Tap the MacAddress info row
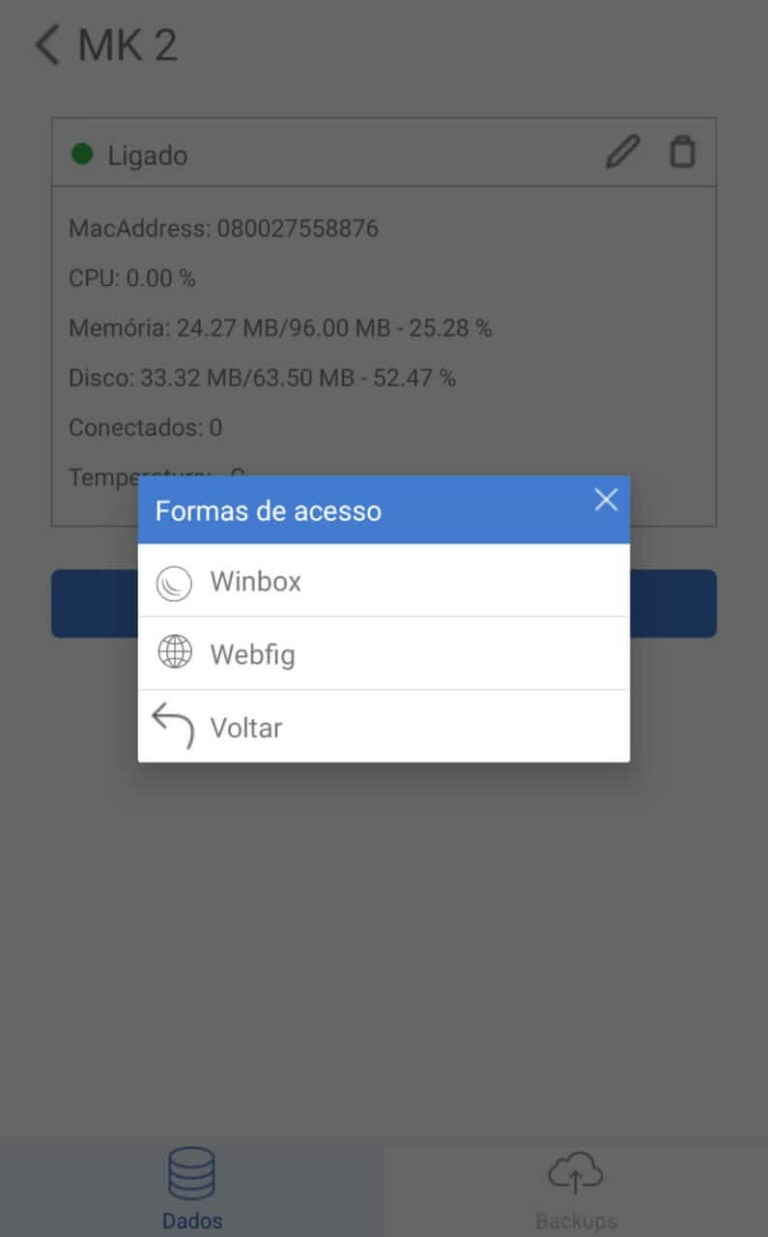 point(223,228)
